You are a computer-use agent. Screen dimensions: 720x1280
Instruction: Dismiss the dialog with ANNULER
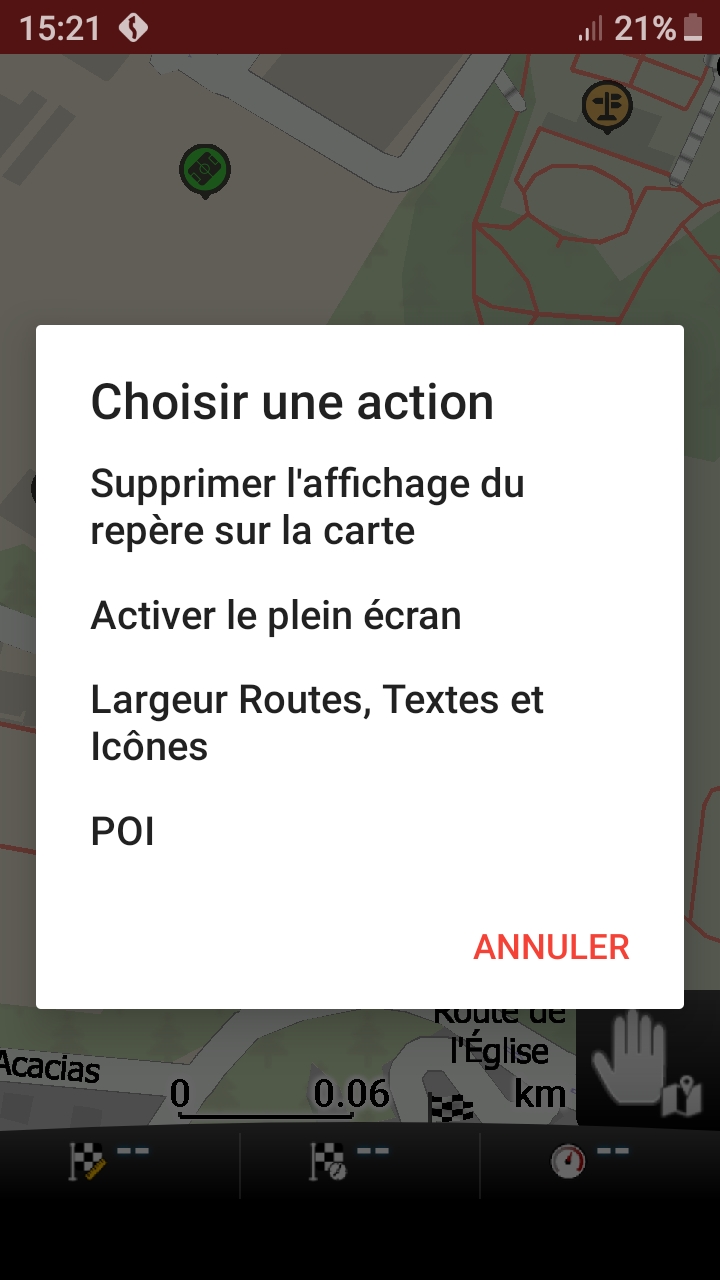click(x=551, y=947)
